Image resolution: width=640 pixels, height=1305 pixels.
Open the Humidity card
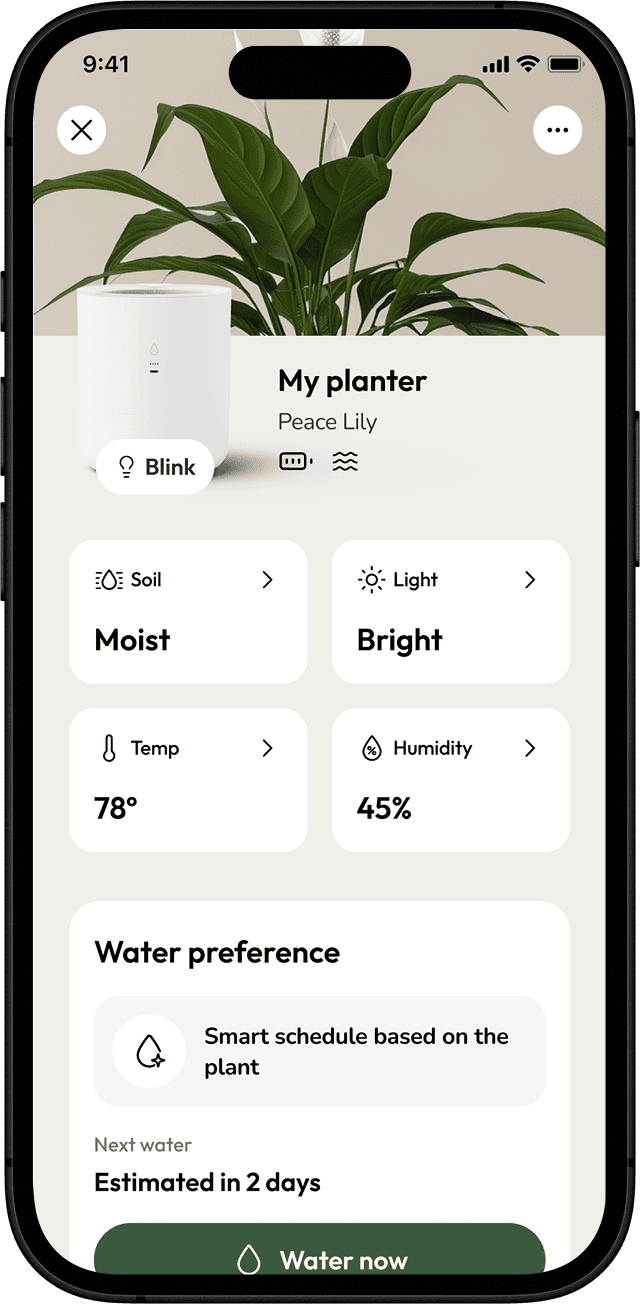click(450, 780)
